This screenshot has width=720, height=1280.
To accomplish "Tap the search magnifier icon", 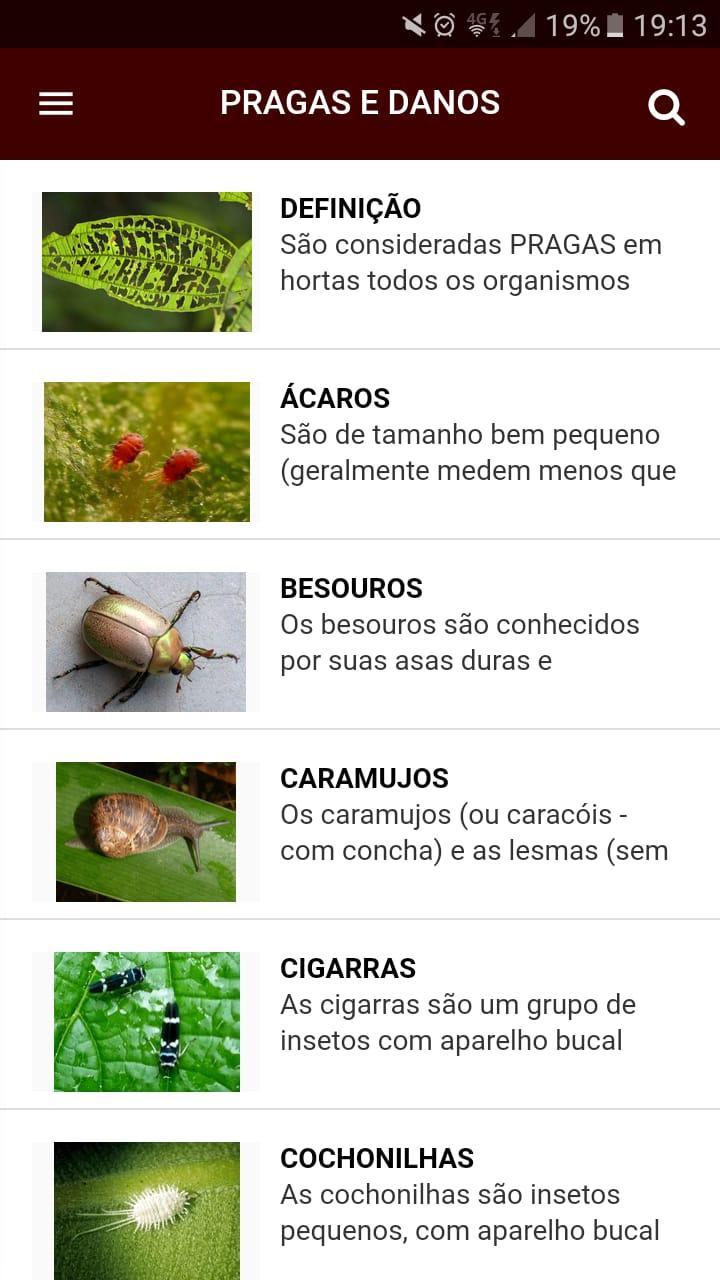I will [x=666, y=106].
